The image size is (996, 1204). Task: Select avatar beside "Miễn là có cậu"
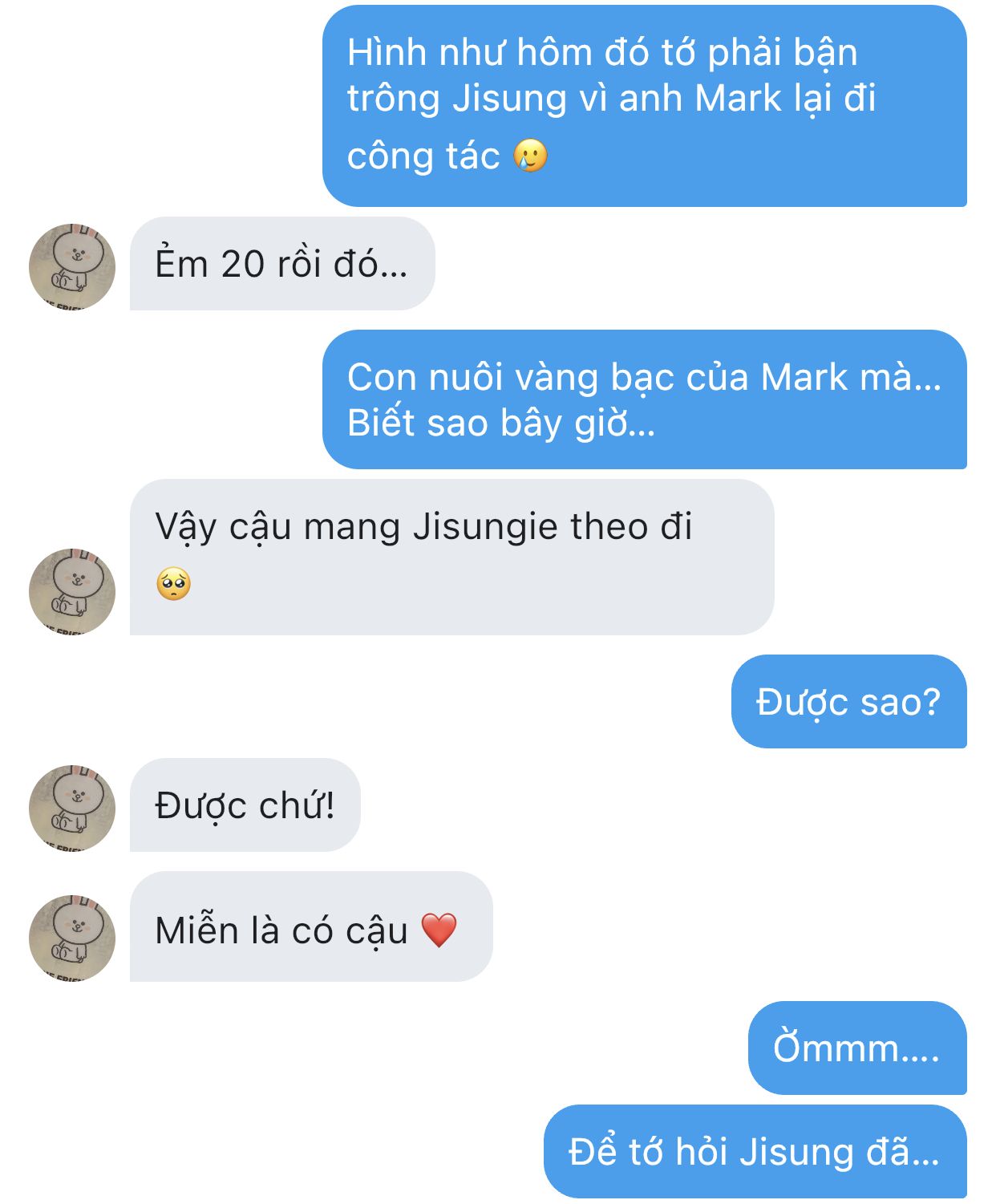(72, 938)
